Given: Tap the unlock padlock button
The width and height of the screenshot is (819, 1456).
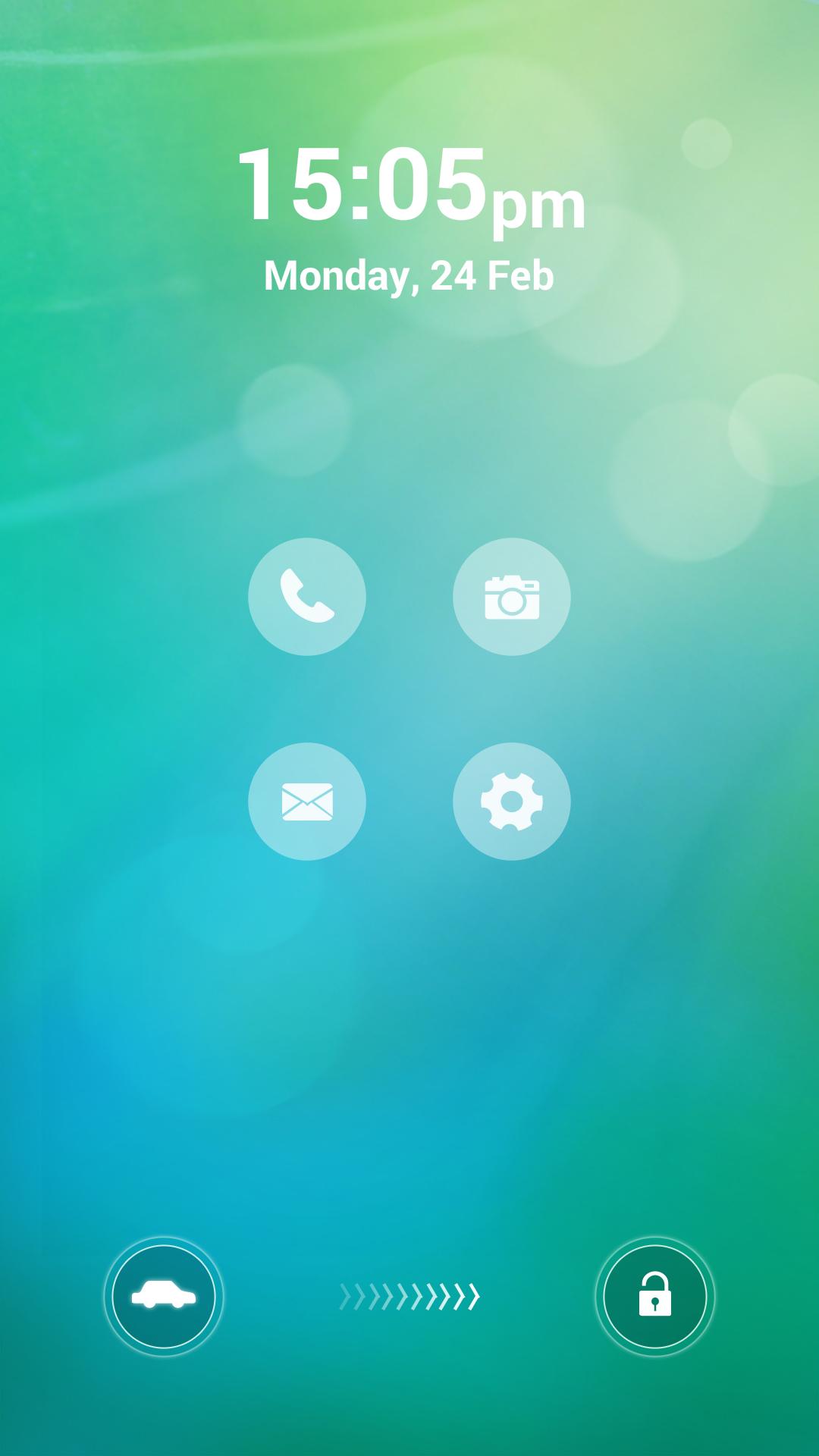Looking at the screenshot, I should pyautogui.click(x=655, y=1297).
